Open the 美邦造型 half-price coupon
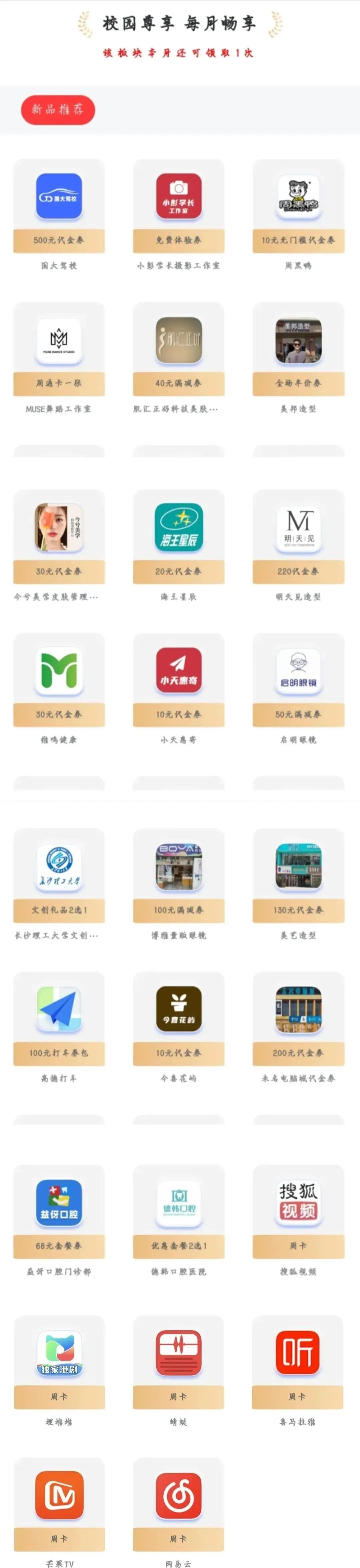The image size is (360, 1568). (x=298, y=350)
